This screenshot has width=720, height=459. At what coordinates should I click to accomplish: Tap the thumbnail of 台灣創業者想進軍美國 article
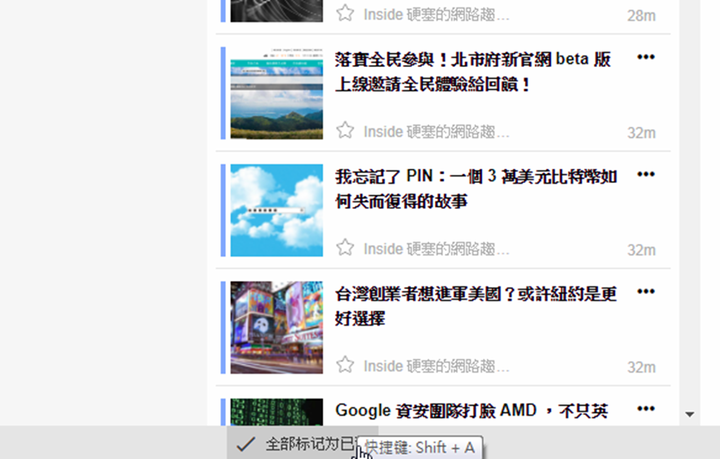276,327
